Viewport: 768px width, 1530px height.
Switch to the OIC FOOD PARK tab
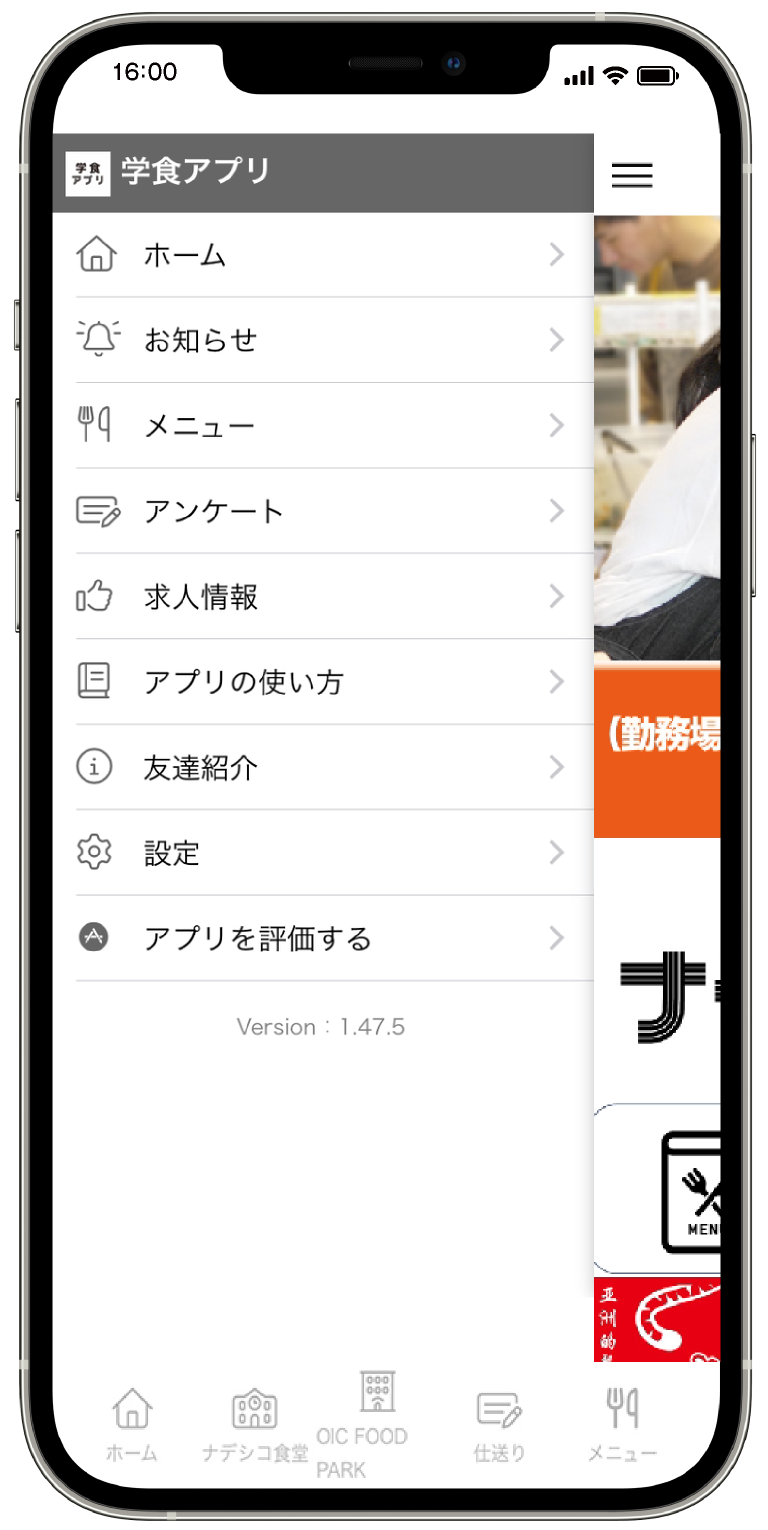pos(375,1425)
